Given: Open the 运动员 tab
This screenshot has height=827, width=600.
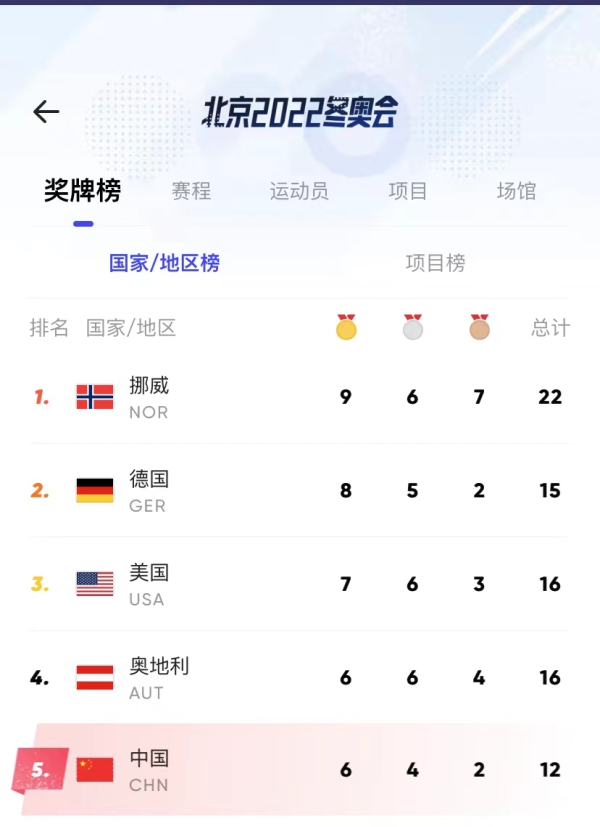Looking at the screenshot, I should 299,191.
